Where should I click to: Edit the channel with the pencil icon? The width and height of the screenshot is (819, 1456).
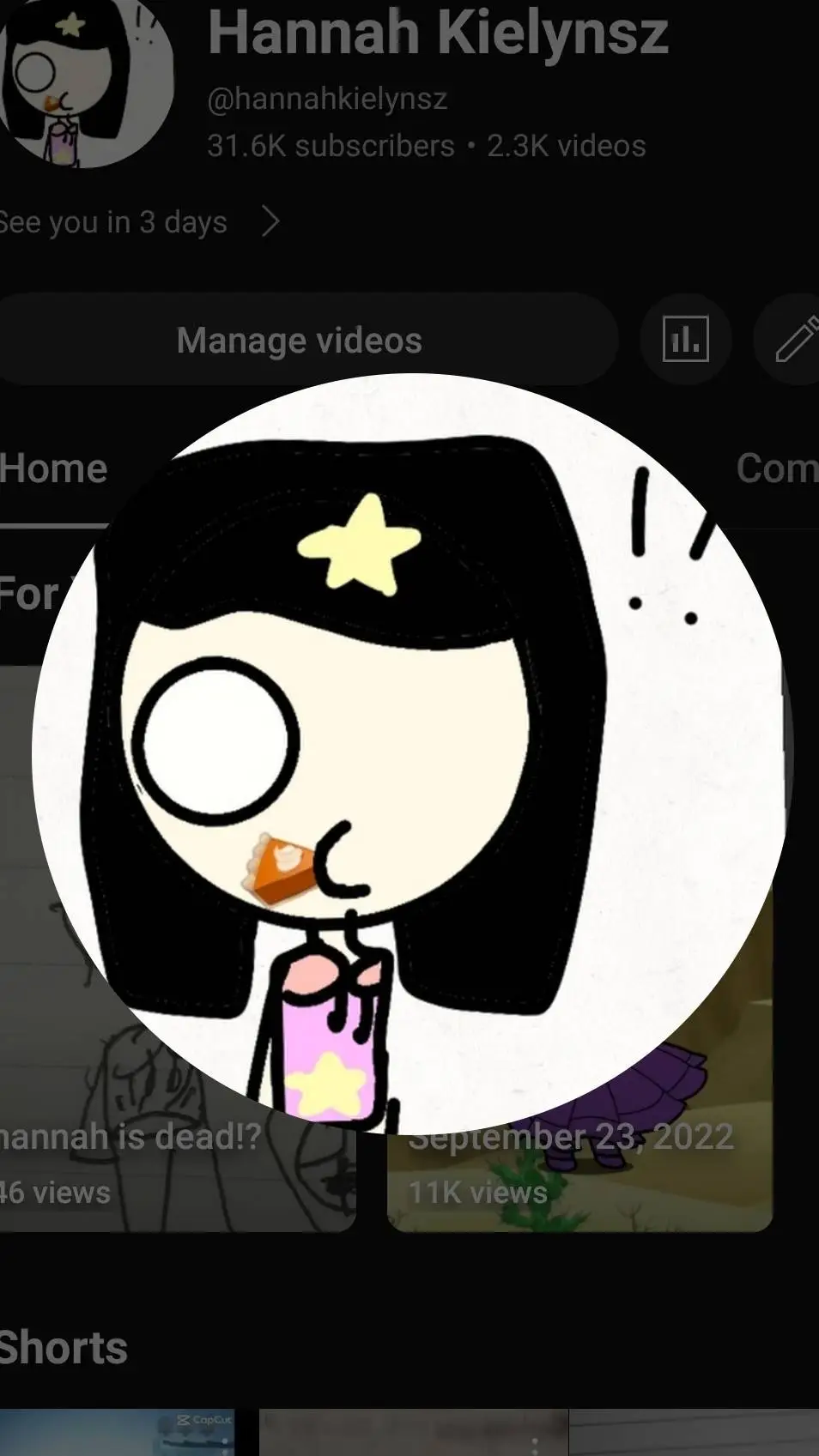click(x=796, y=340)
